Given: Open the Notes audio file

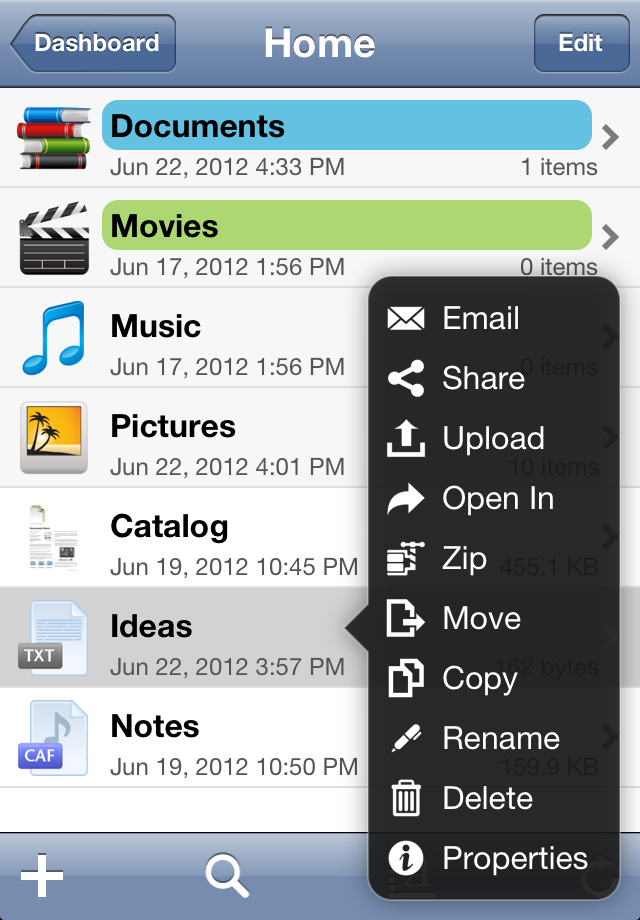Looking at the screenshot, I should coord(200,738).
